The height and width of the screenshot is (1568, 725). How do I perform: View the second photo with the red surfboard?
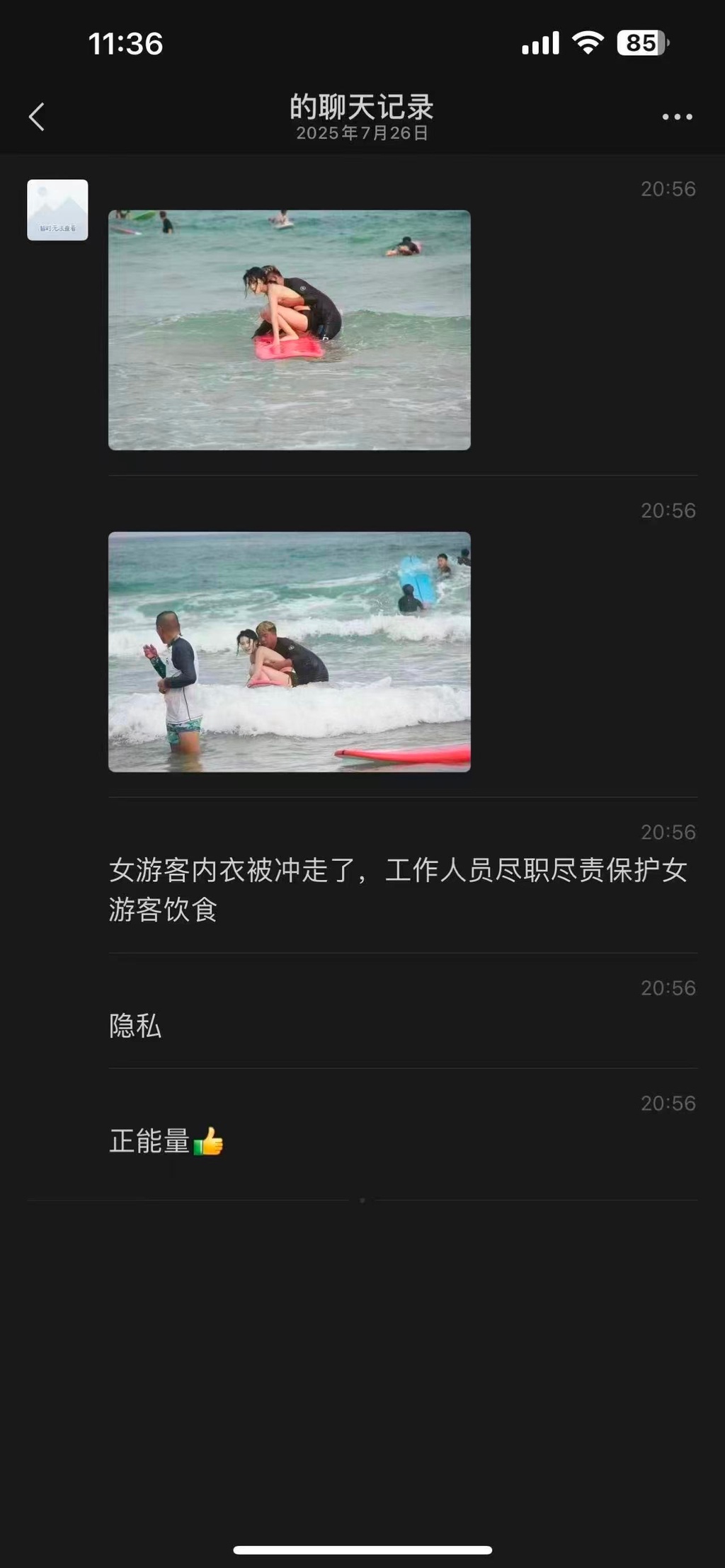tap(289, 651)
